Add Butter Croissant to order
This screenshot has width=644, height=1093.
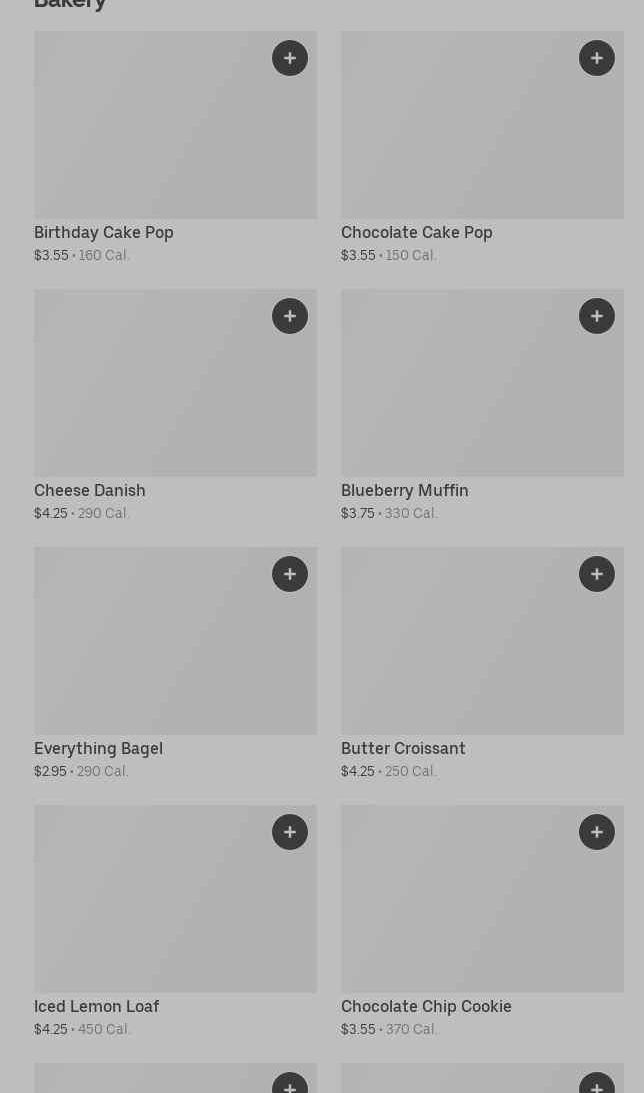[x=597, y=574]
